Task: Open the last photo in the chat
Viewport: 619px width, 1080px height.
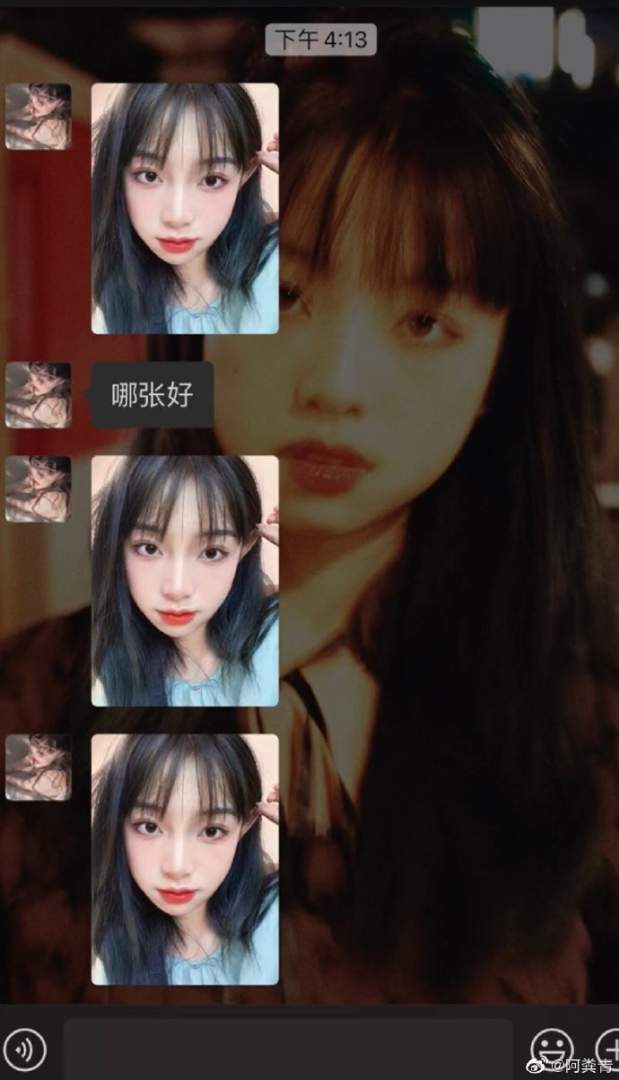Action: click(x=185, y=859)
